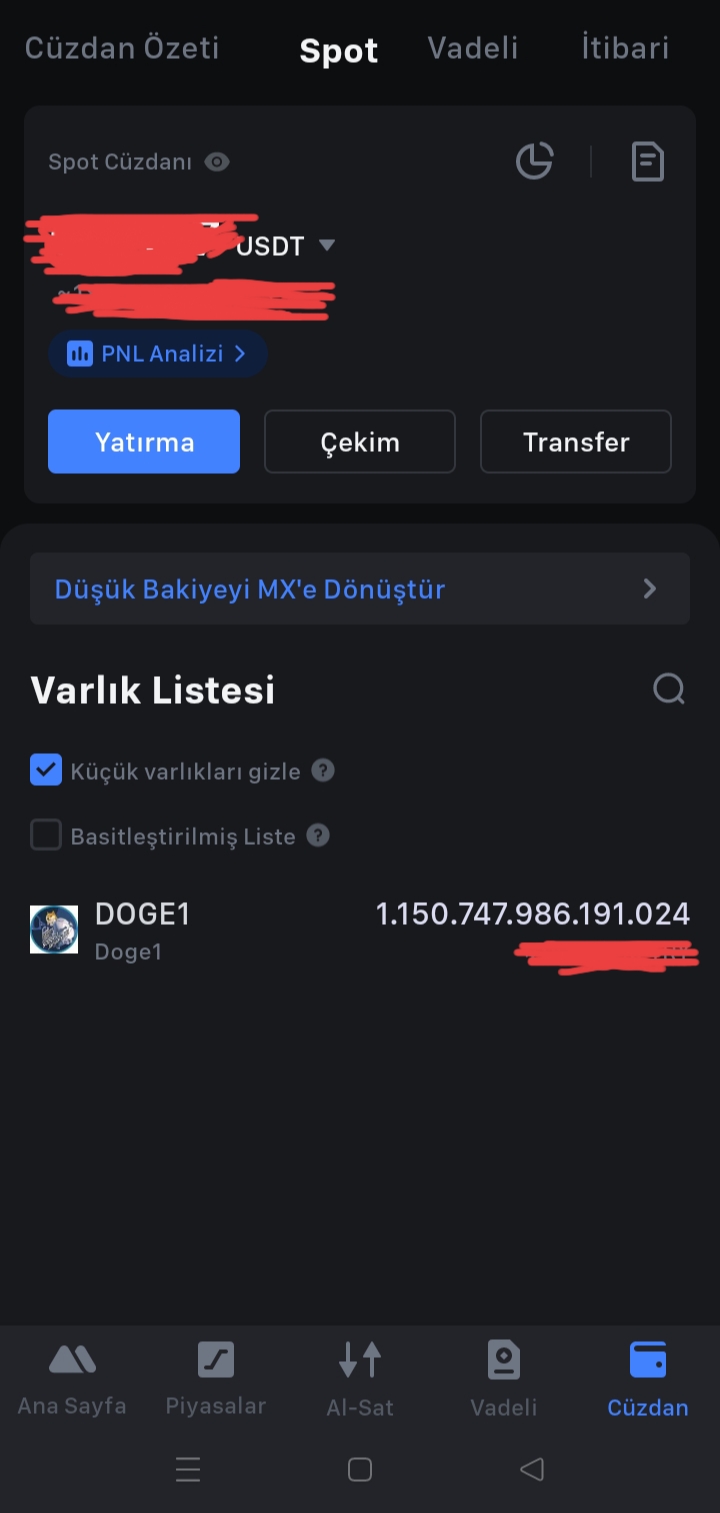Search the Varlık Listesi with the magnifier icon
This screenshot has width=720, height=1513.
coord(668,689)
